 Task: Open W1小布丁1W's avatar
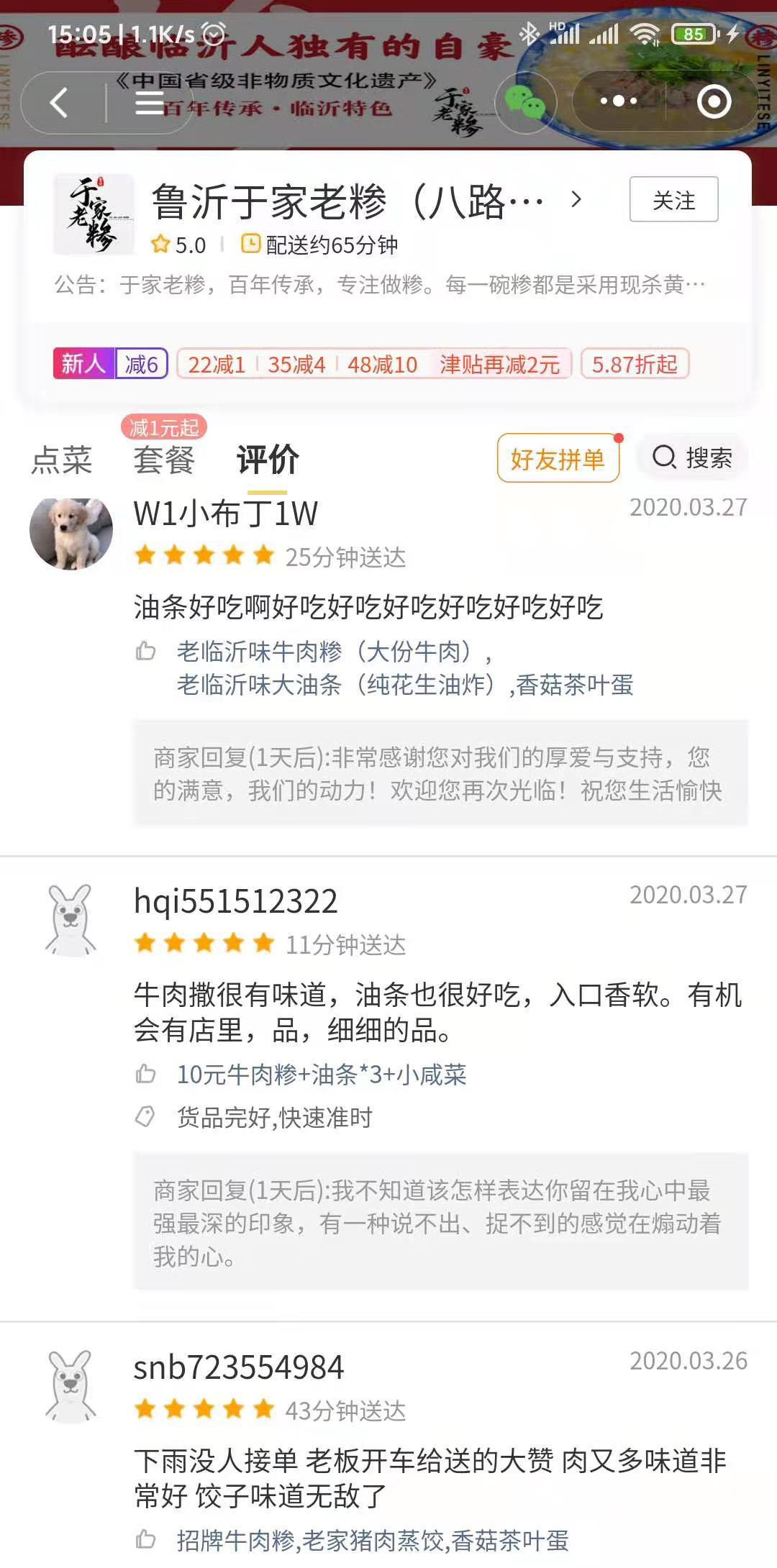[71, 534]
